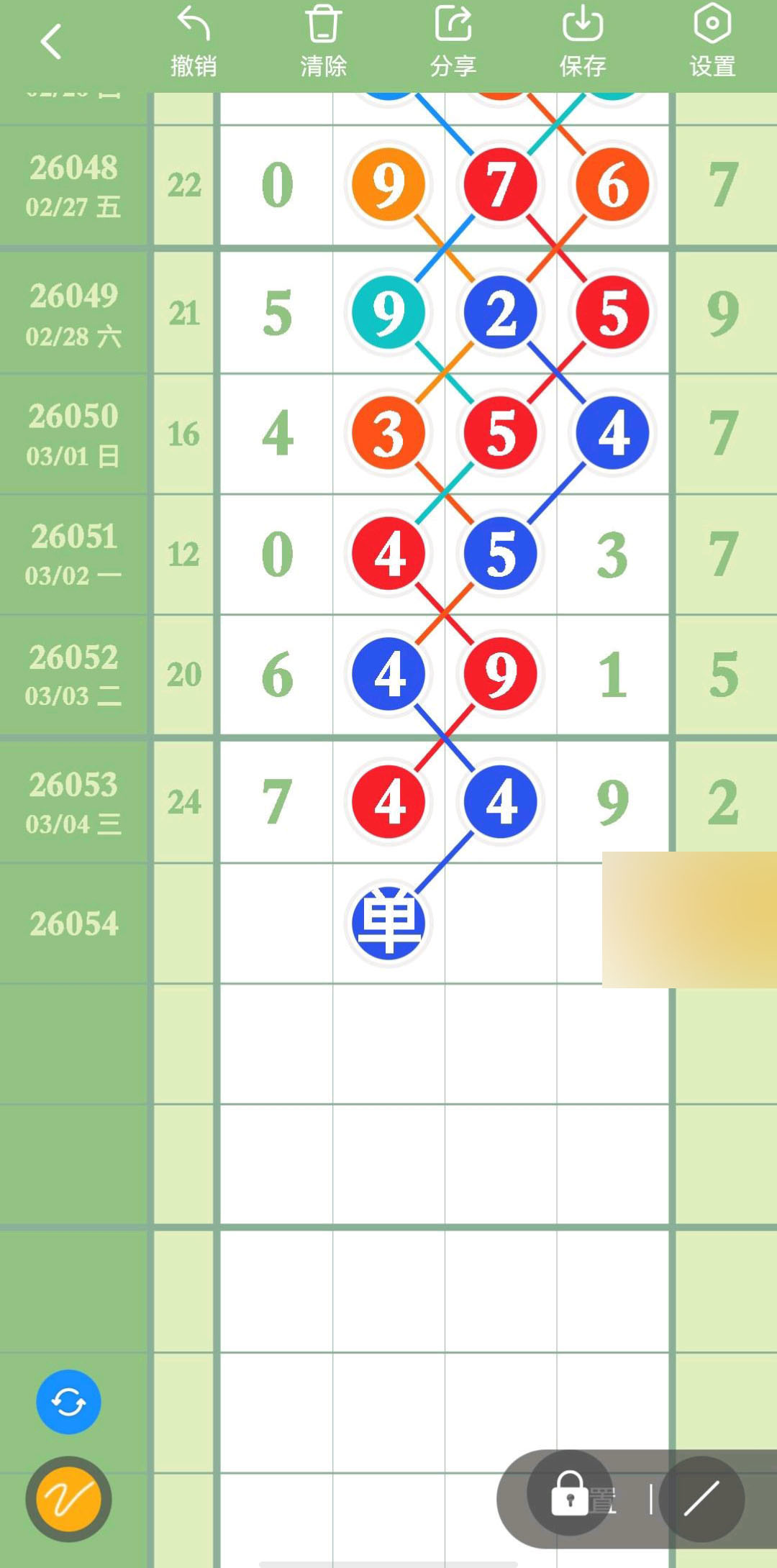
Task: Open 设置 settings
Action: pos(712,42)
